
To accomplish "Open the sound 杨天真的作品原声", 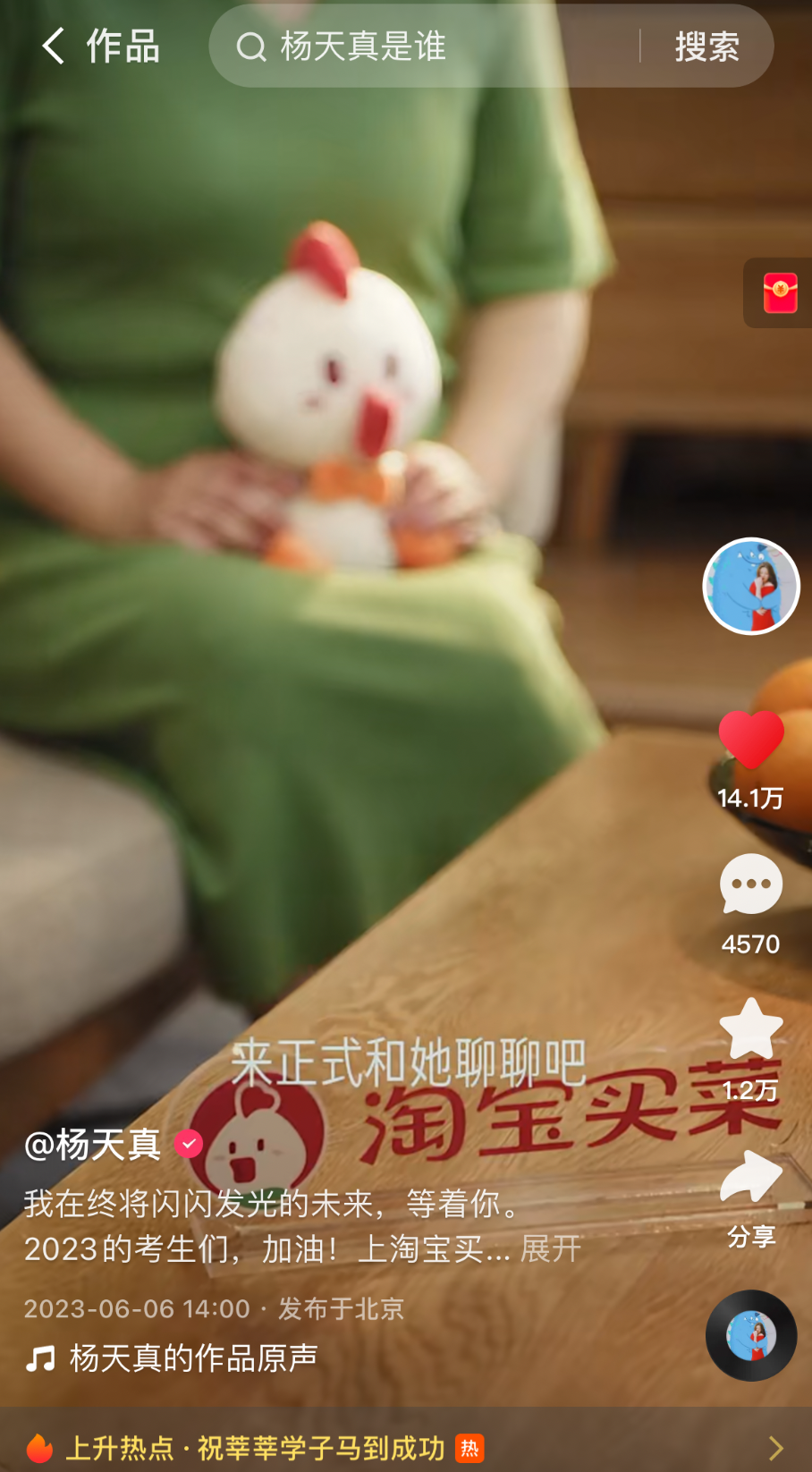I will (x=192, y=1358).
